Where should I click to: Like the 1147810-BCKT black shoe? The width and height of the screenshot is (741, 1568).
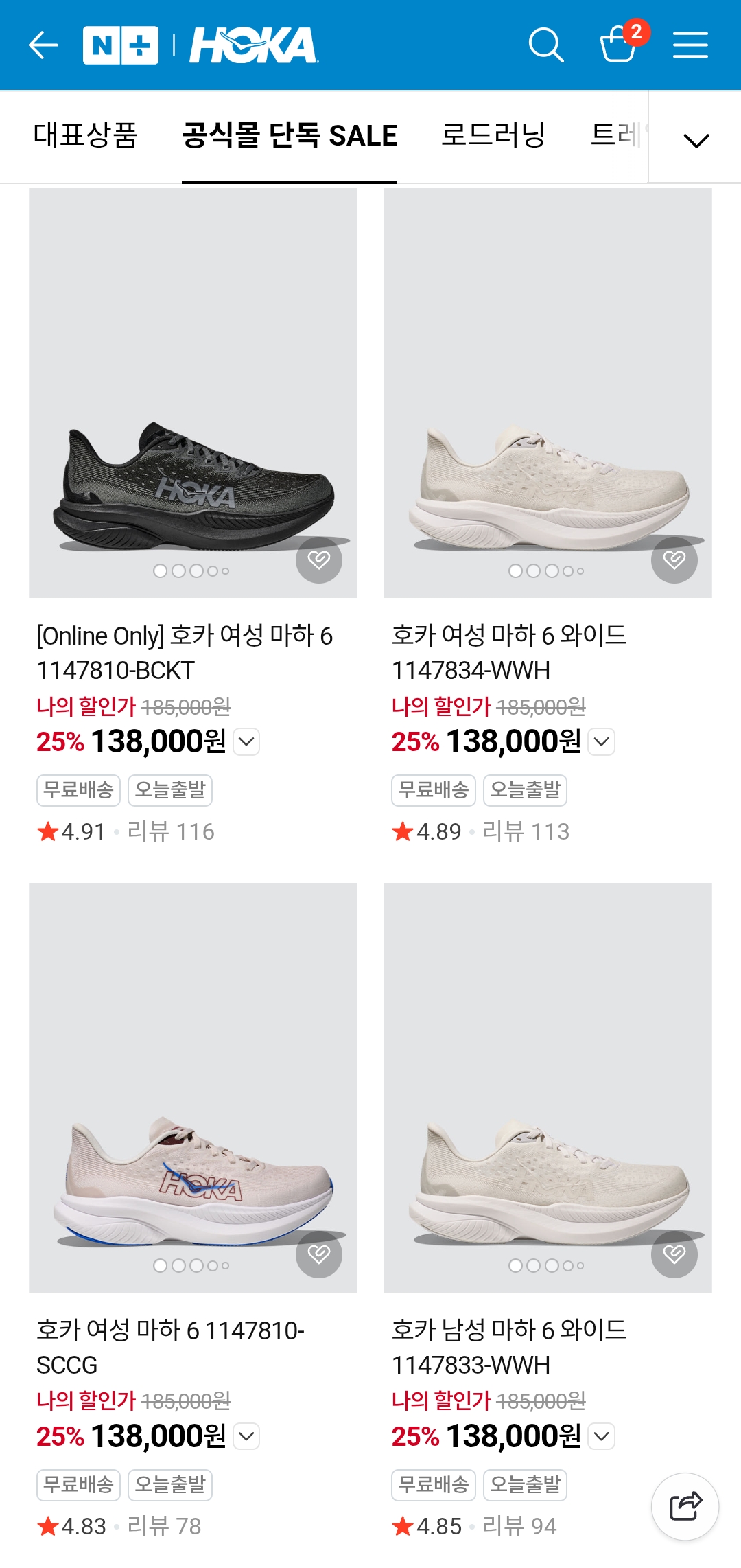tap(319, 560)
